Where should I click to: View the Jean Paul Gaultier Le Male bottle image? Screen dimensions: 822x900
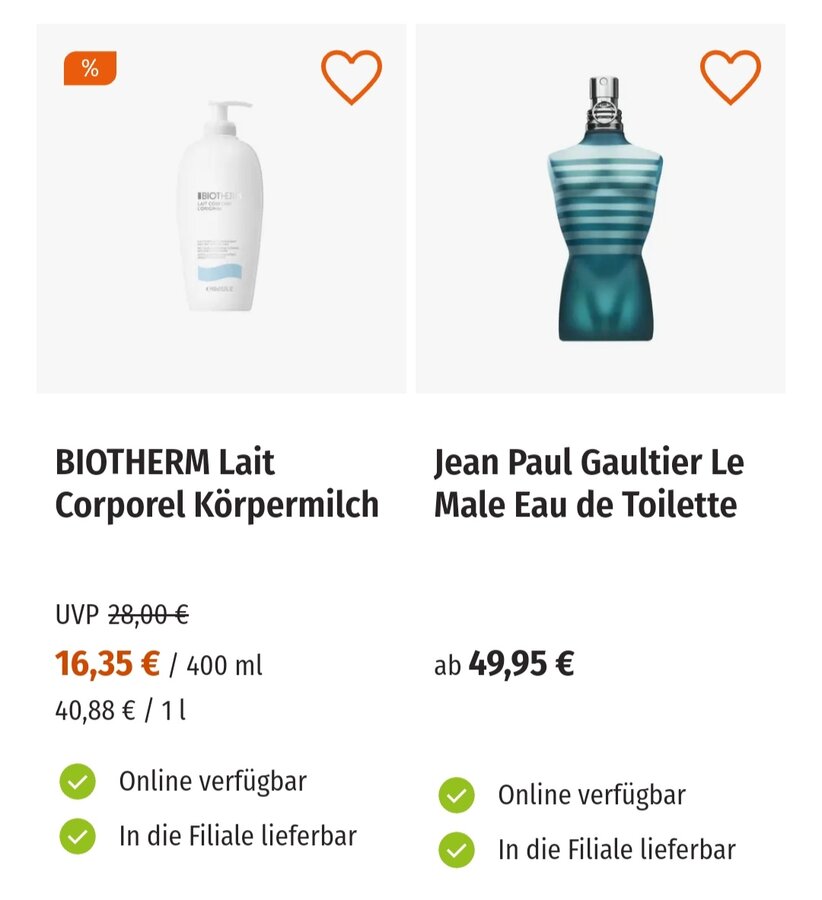[600, 209]
